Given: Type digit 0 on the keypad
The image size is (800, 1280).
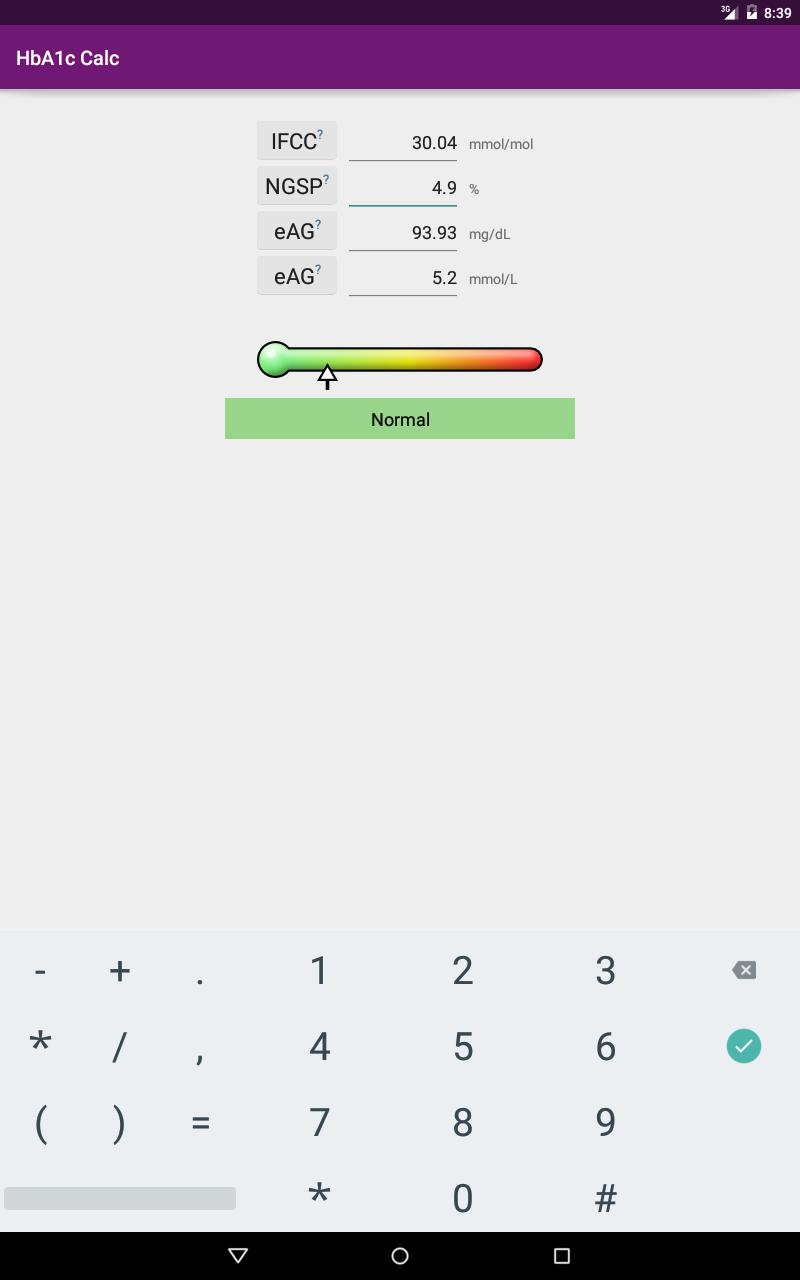Looking at the screenshot, I should [462, 1198].
